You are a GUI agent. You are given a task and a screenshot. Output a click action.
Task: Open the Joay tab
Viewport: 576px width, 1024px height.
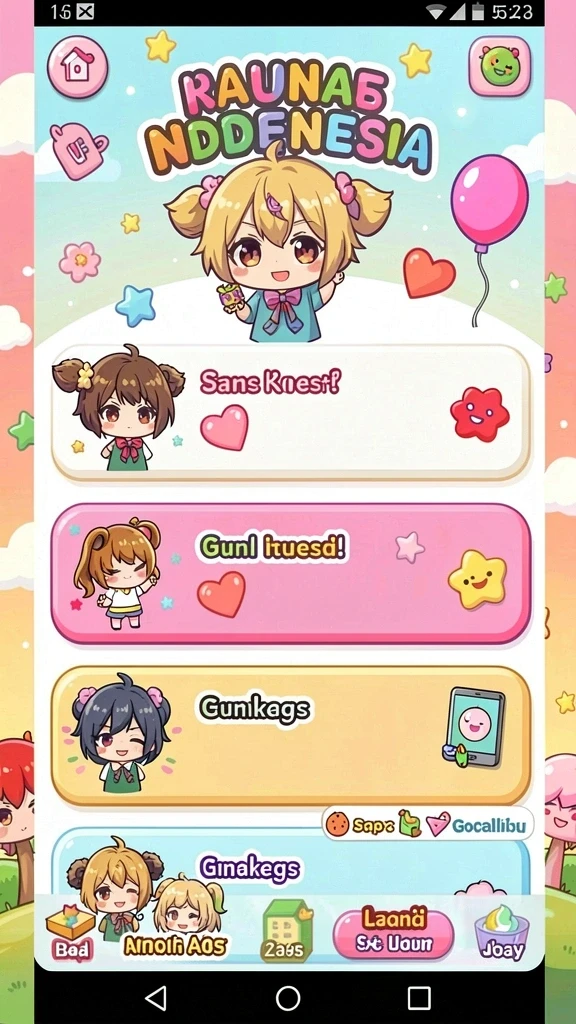tap(502, 933)
